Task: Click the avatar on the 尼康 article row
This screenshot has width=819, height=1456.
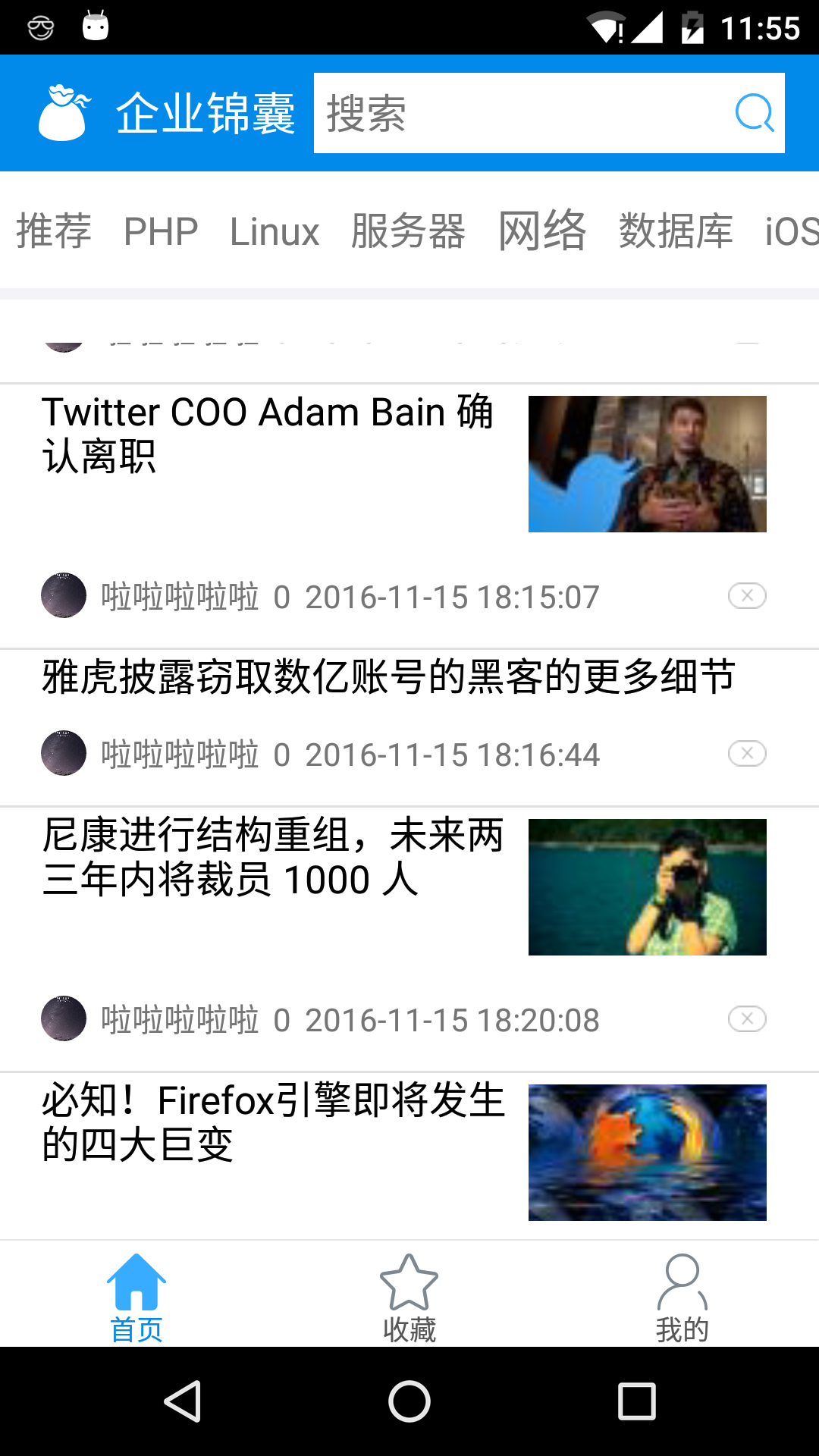Action: pos(64,1019)
